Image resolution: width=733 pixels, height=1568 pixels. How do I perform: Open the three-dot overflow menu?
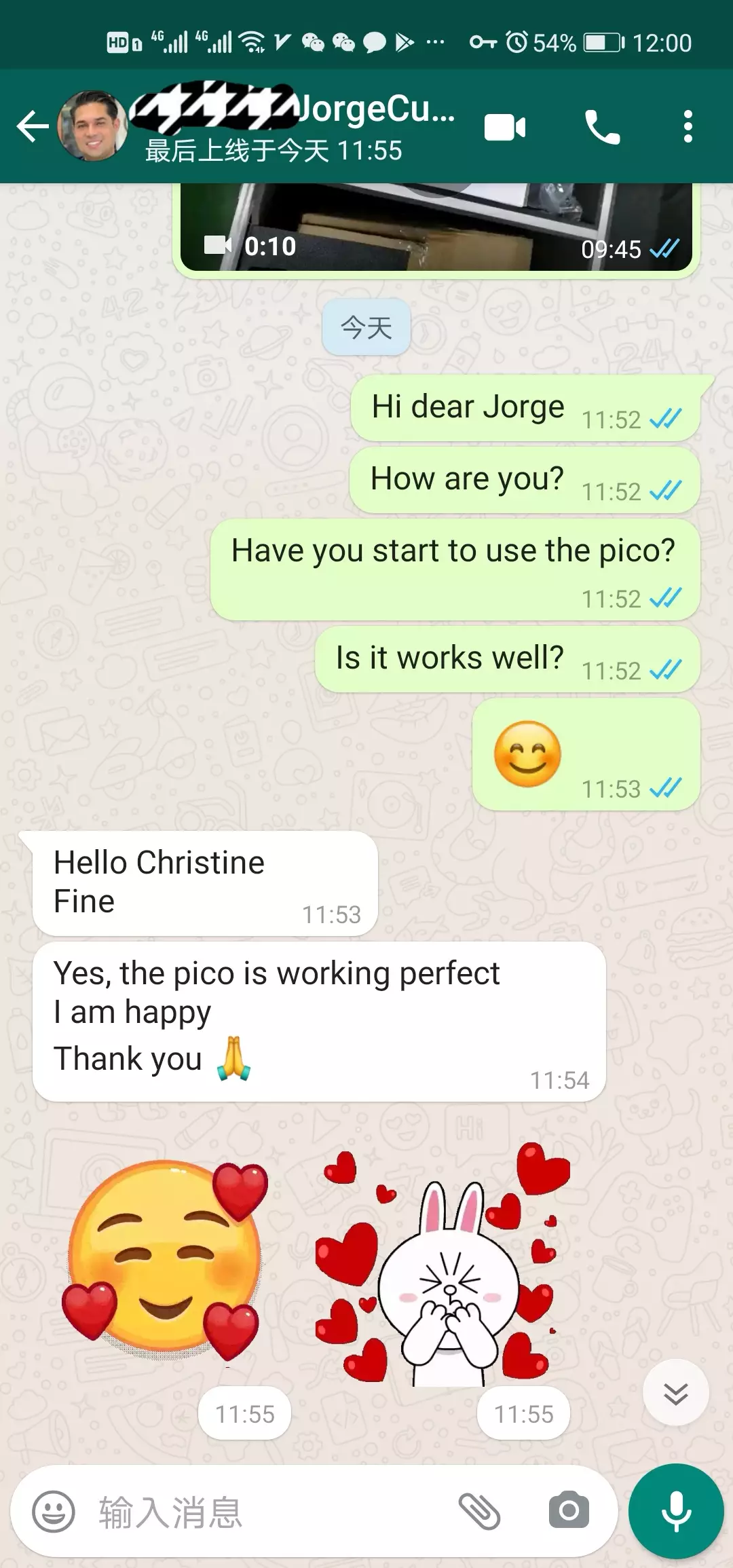[688, 128]
